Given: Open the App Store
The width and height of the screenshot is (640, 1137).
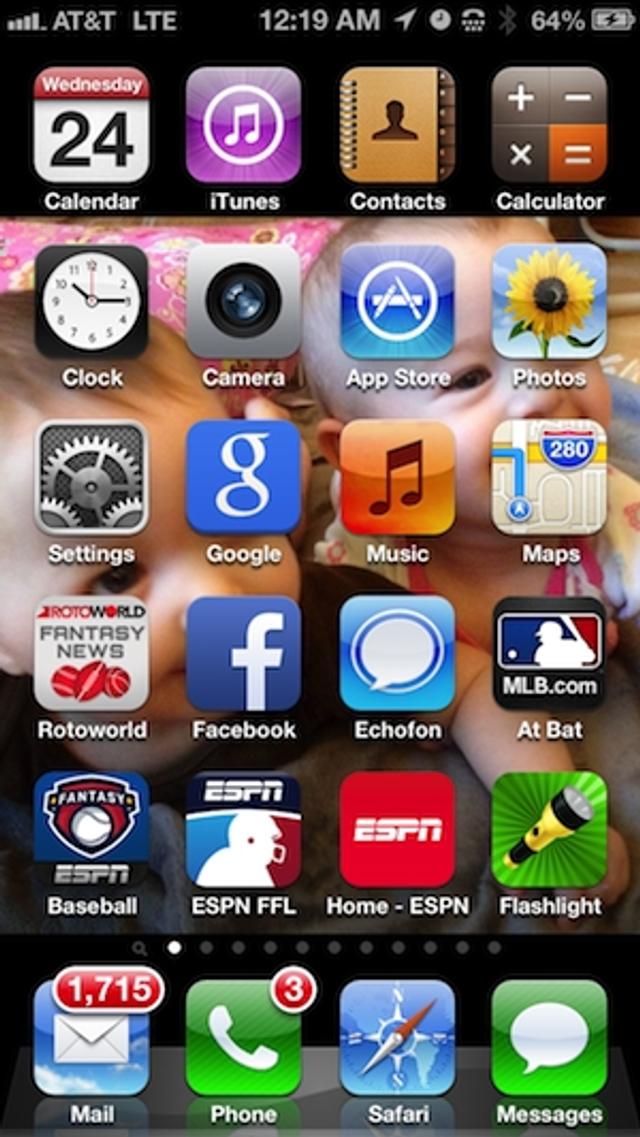Looking at the screenshot, I should 397,302.
